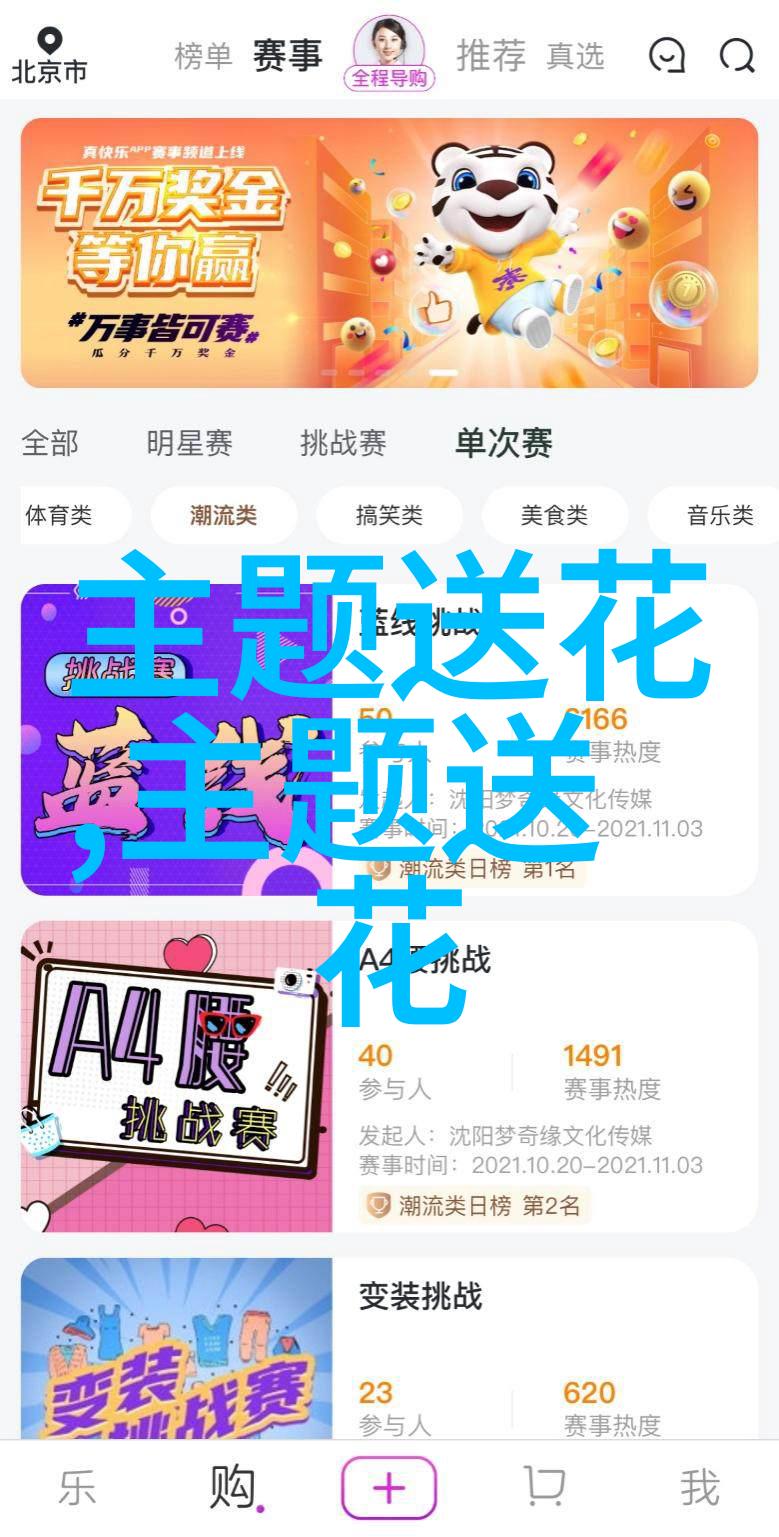Image resolution: width=779 pixels, height=1537 pixels.
Task: Open the search magnifier icon
Action: pyautogui.click(x=737, y=56)
